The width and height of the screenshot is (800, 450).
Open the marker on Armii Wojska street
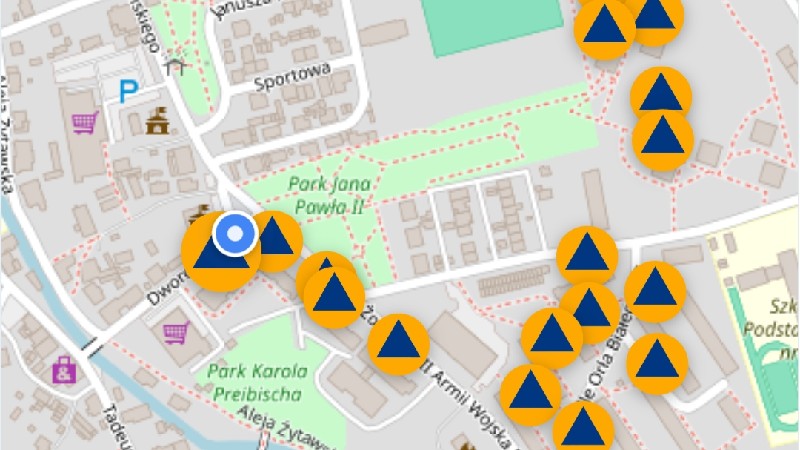(x=398, y=344)
